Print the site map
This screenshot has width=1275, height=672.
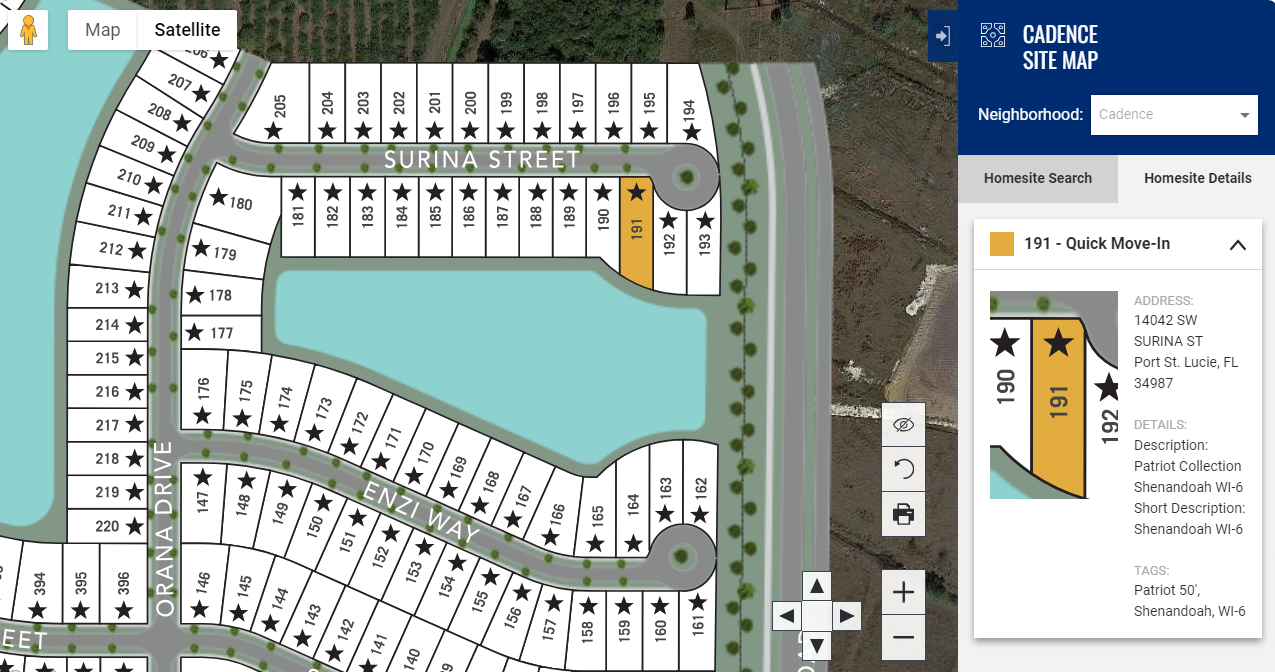tap(903, 514)
